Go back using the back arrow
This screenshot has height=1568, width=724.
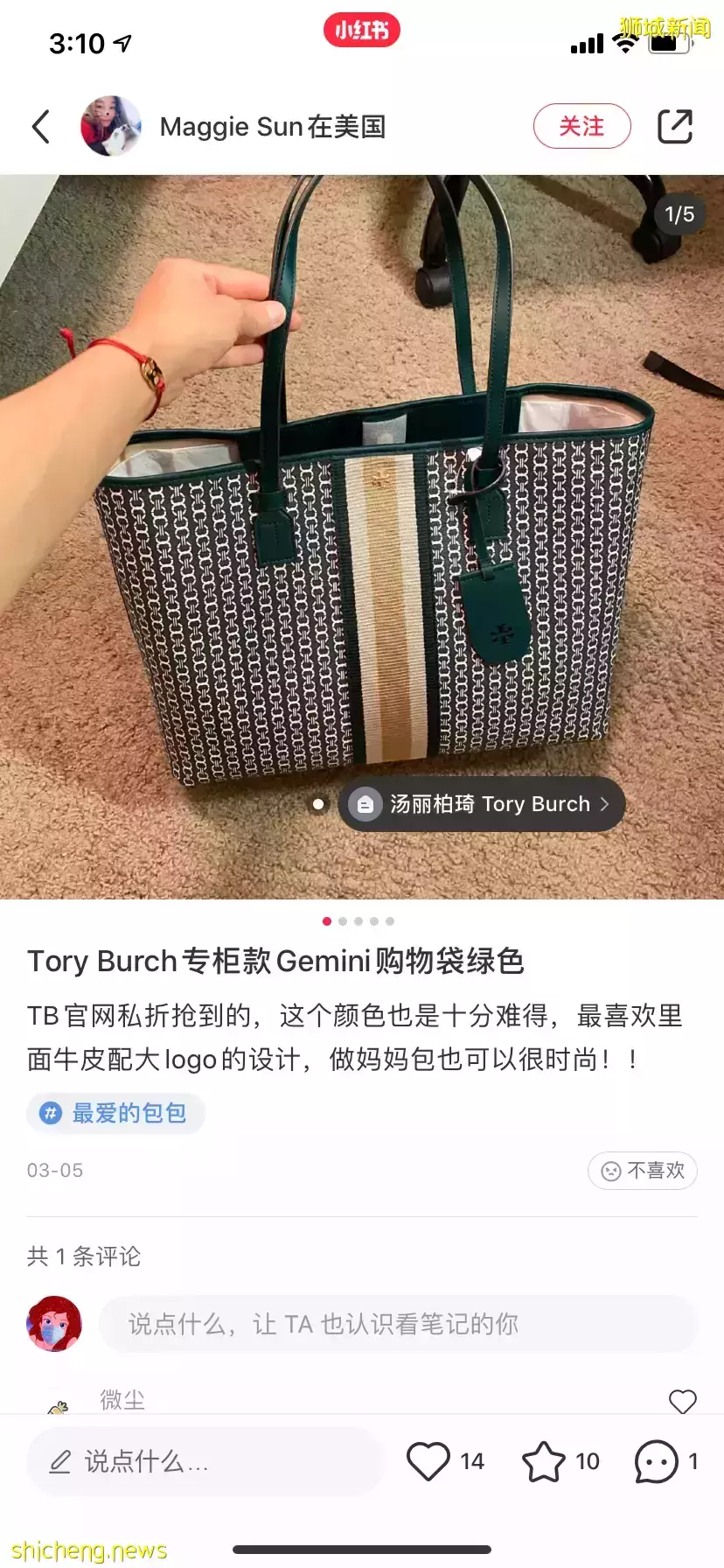41,127
